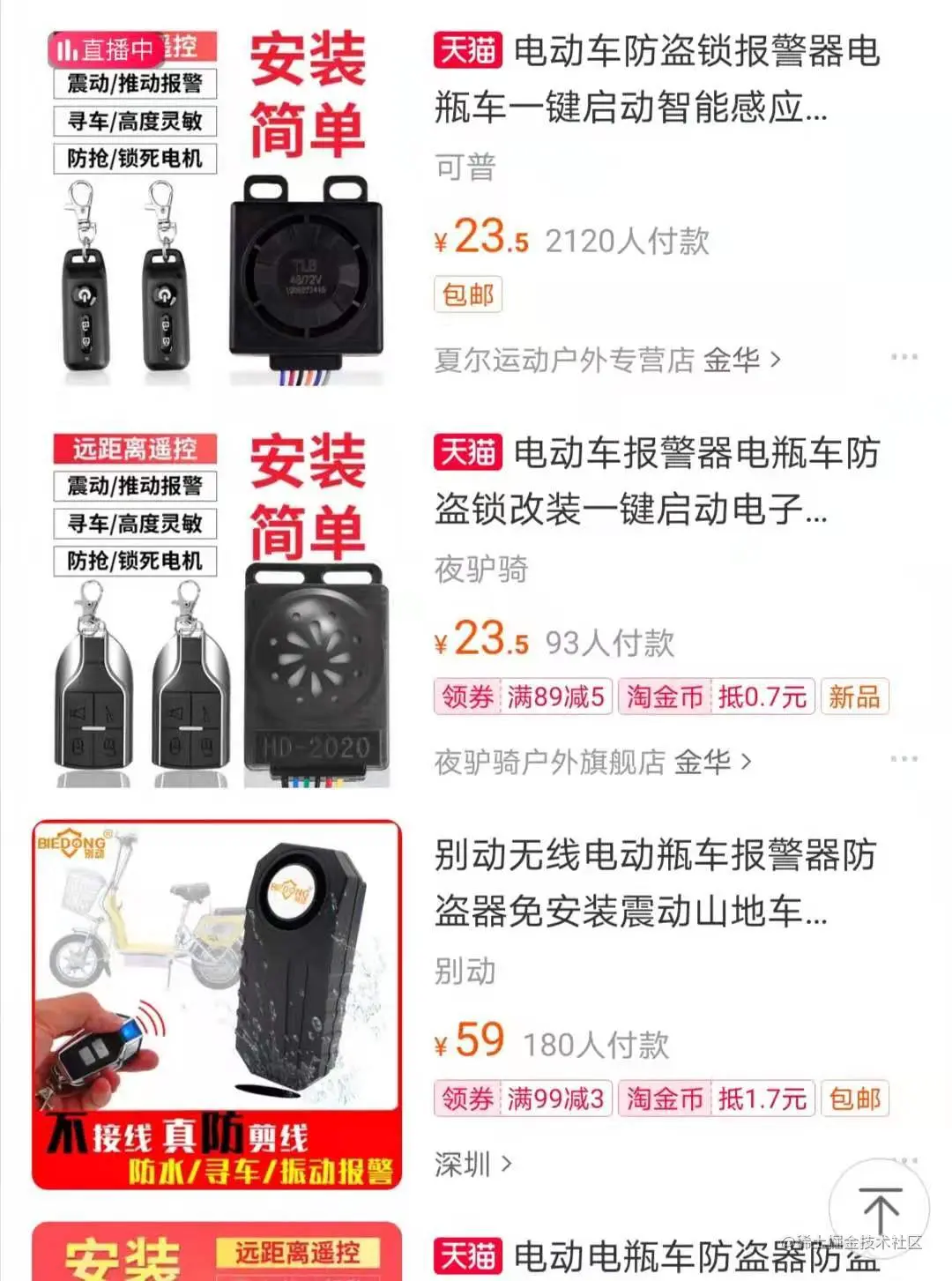952x1281 pixels.
Task: Tap the back-to-top arrow button
Action: (879, 1208)
